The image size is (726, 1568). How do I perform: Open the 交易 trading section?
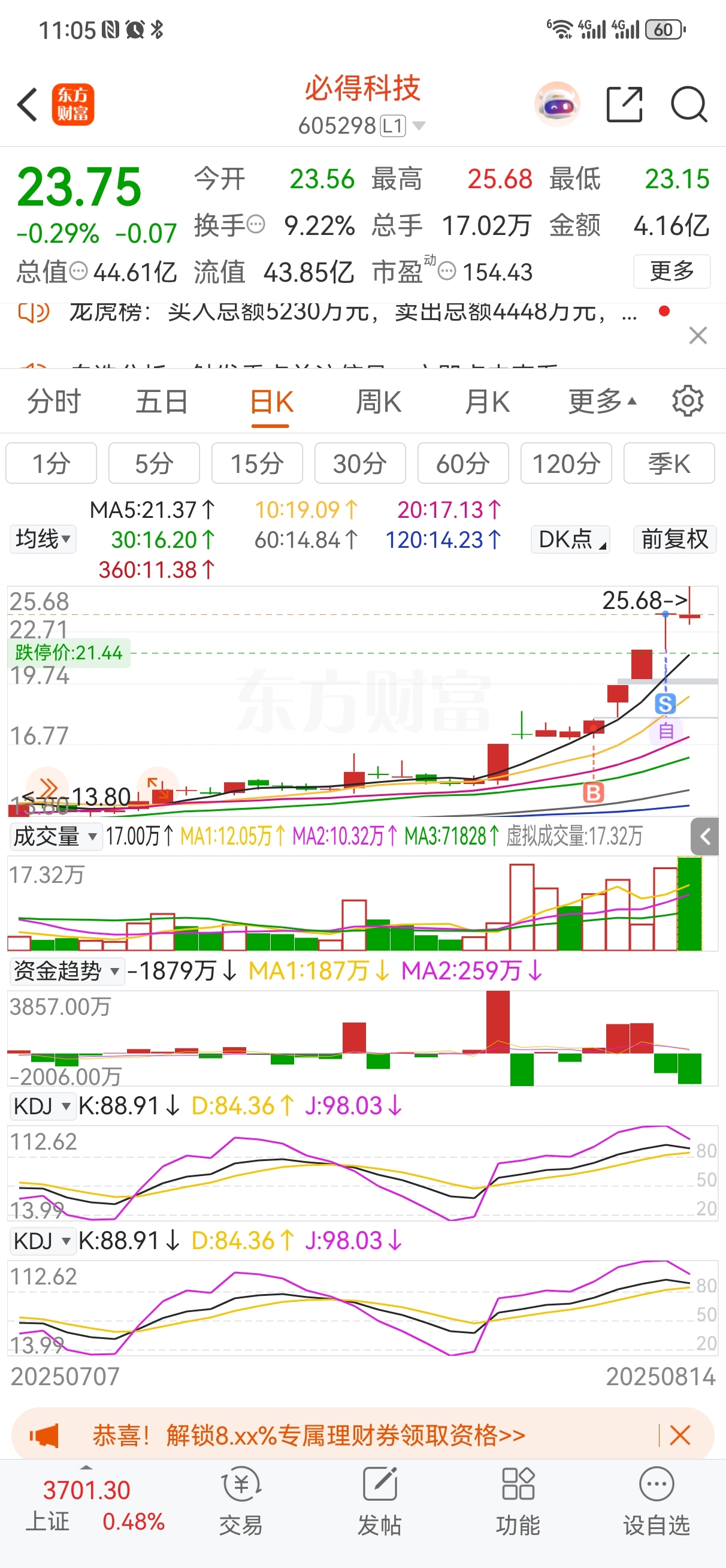[x=241, y=1500]
